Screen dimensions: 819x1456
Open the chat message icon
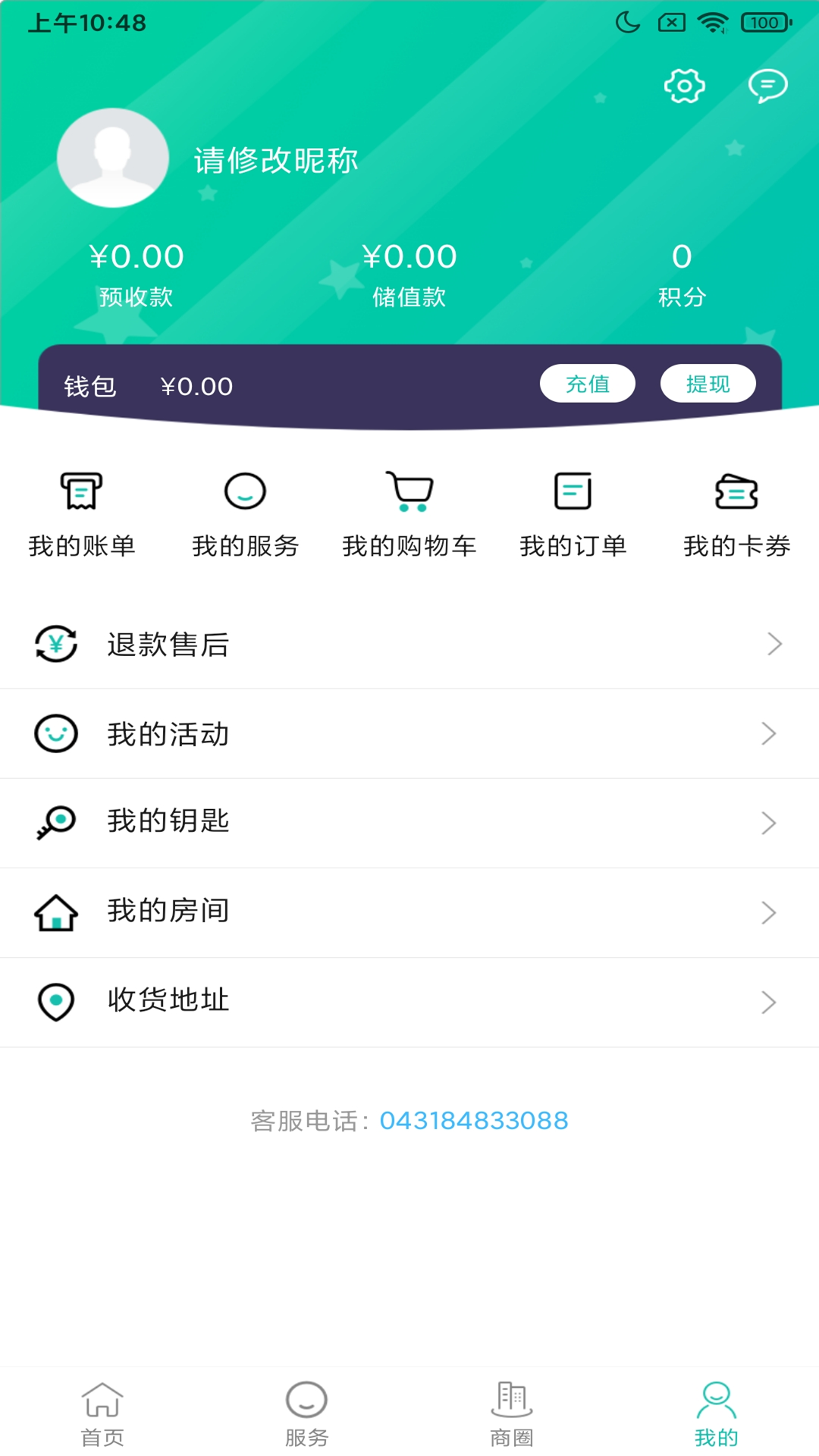[767, 86]
